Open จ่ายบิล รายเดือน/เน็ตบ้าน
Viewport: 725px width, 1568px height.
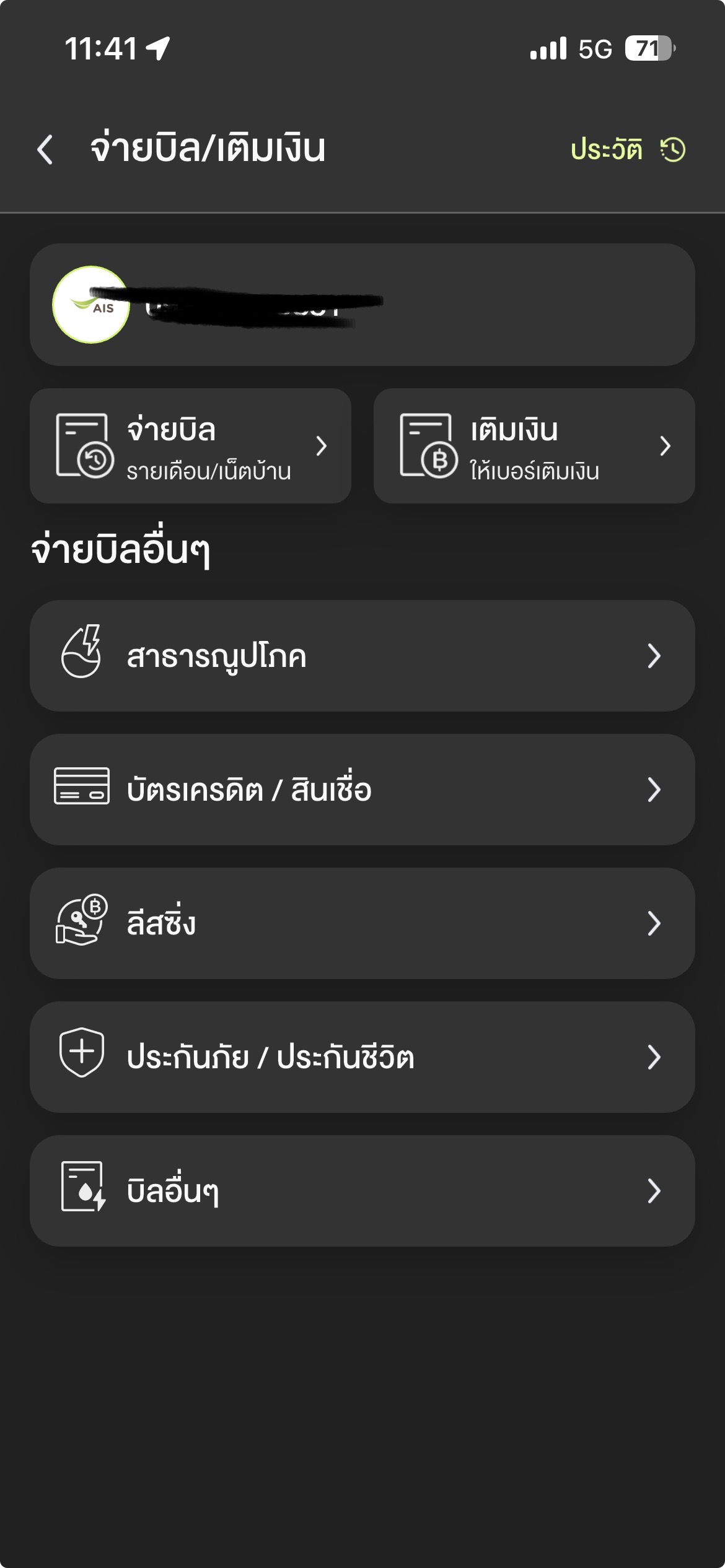190,446
